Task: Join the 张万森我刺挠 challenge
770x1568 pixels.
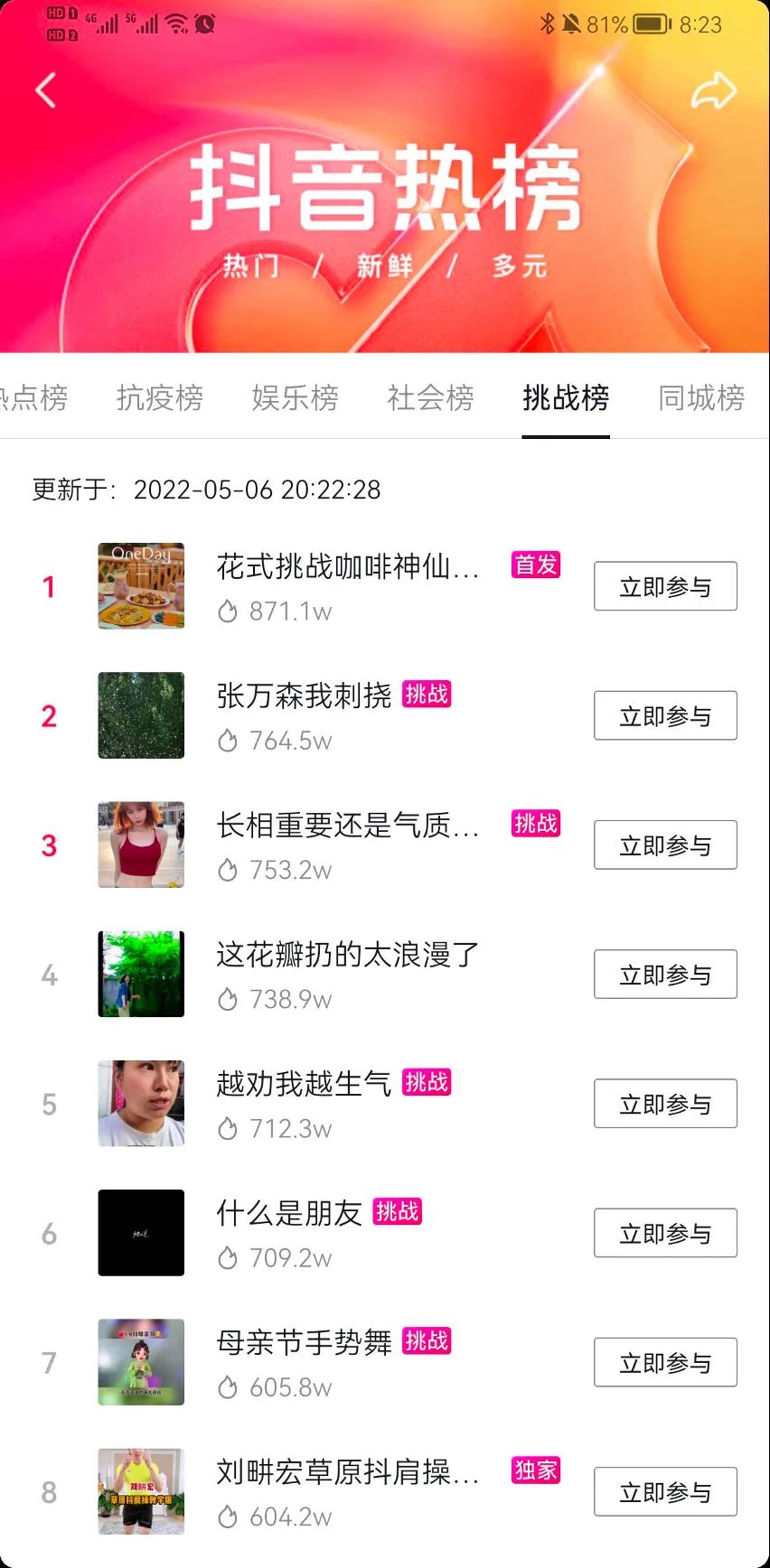Action: (665, 715)
